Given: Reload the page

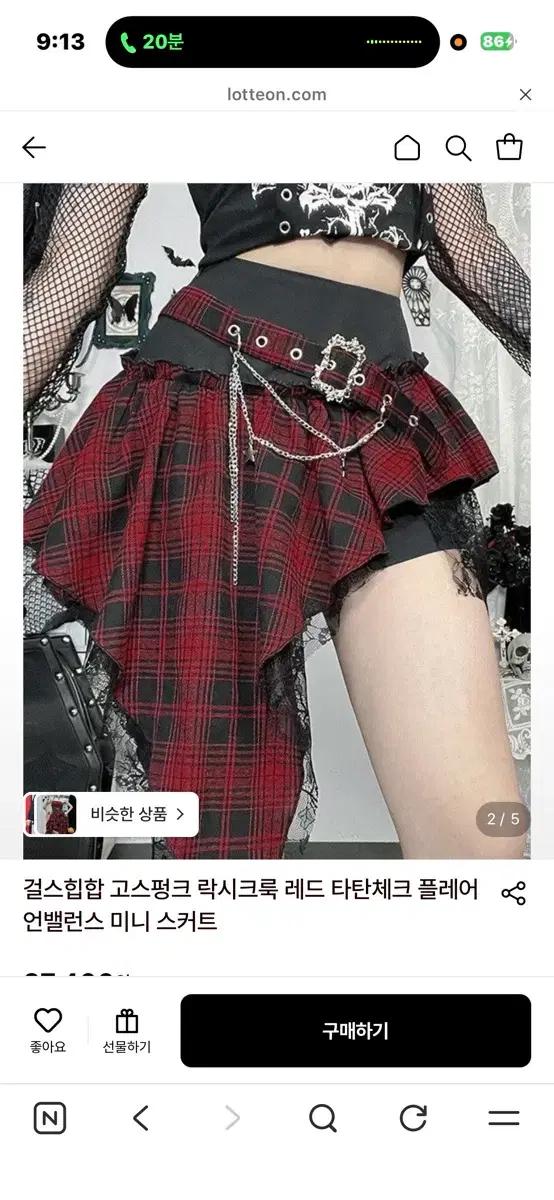Looking at the screenshot, I should (413, 1118).
